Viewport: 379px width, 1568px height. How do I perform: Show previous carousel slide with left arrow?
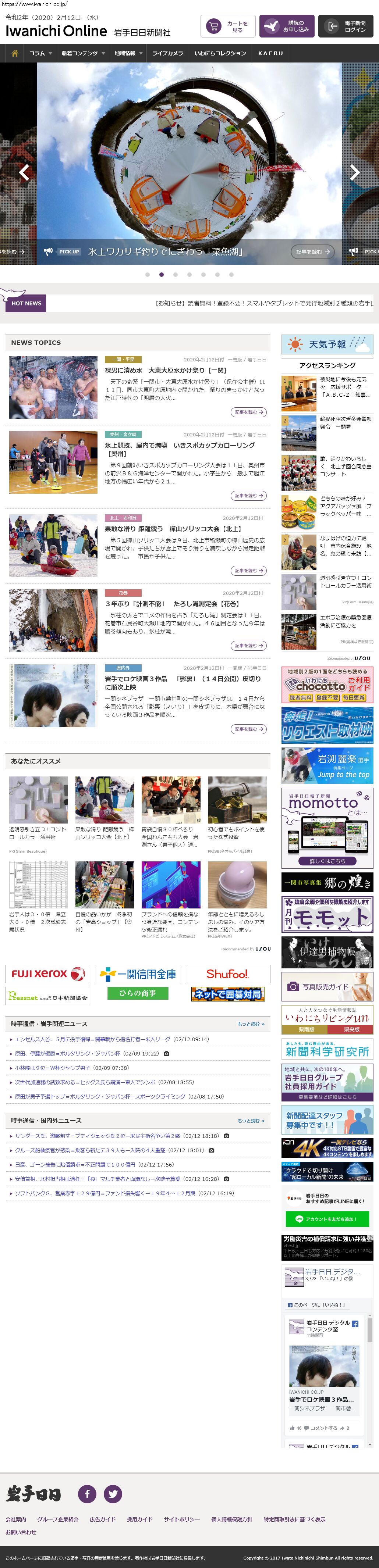click(24, 173)
